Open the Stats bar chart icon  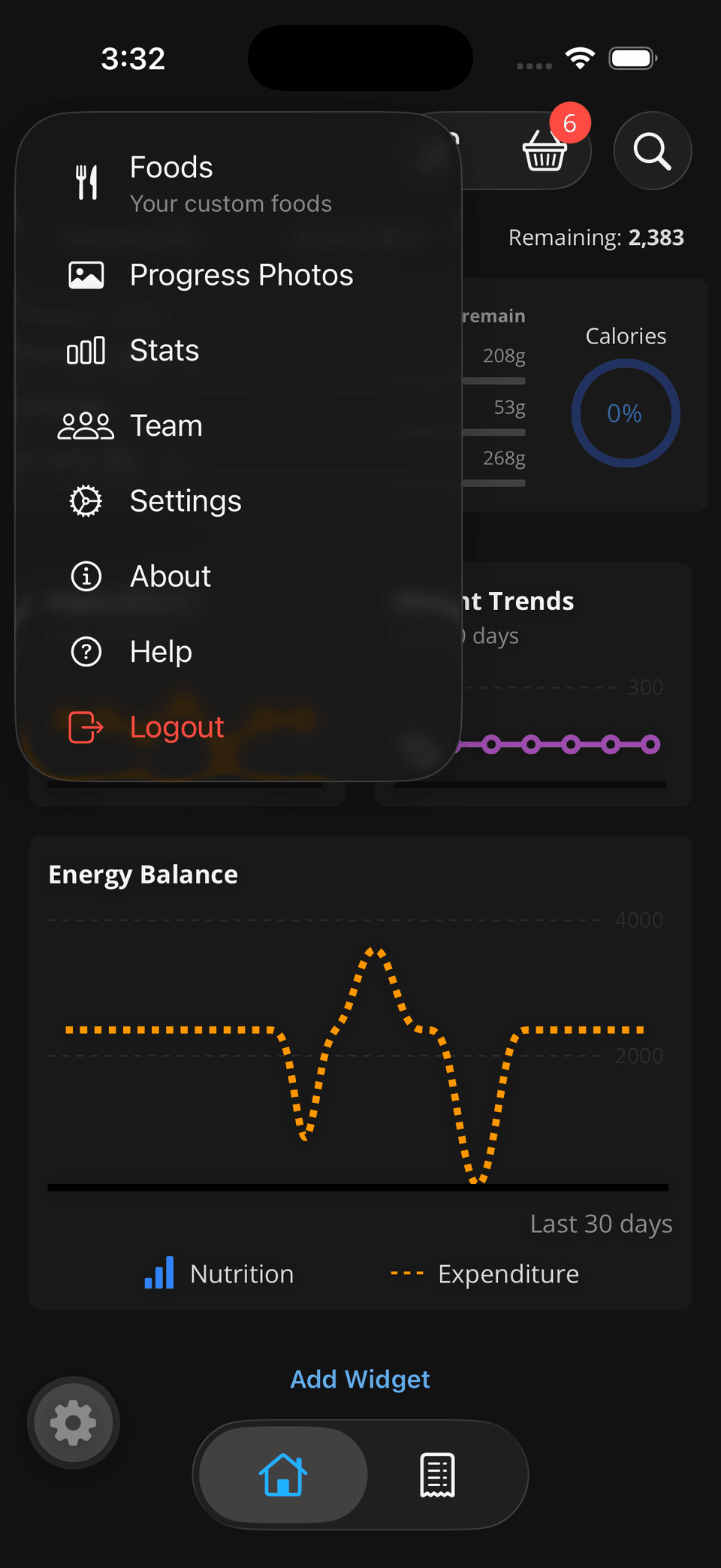86,350
